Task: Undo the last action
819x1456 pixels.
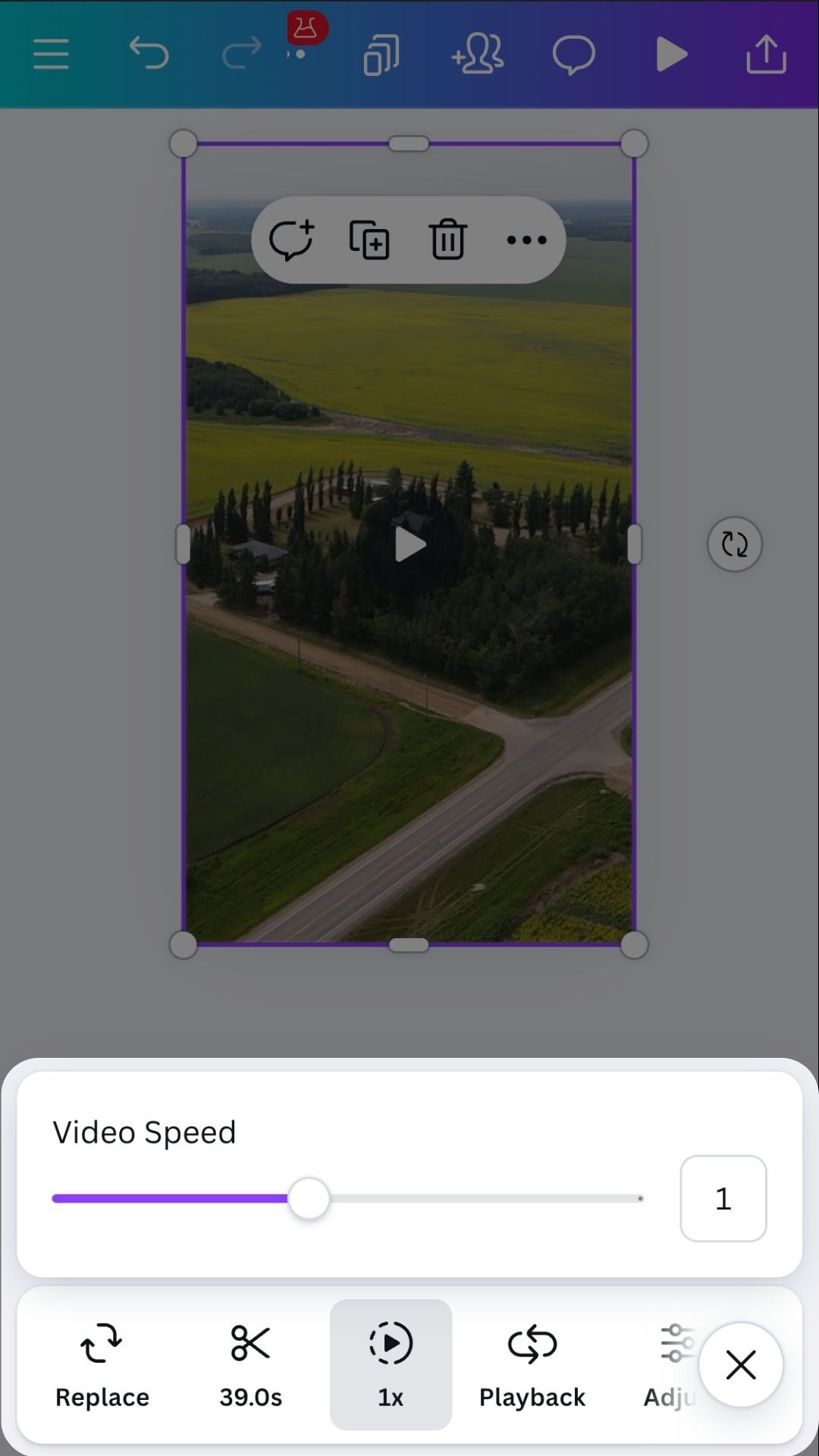Action: (149, 54)
